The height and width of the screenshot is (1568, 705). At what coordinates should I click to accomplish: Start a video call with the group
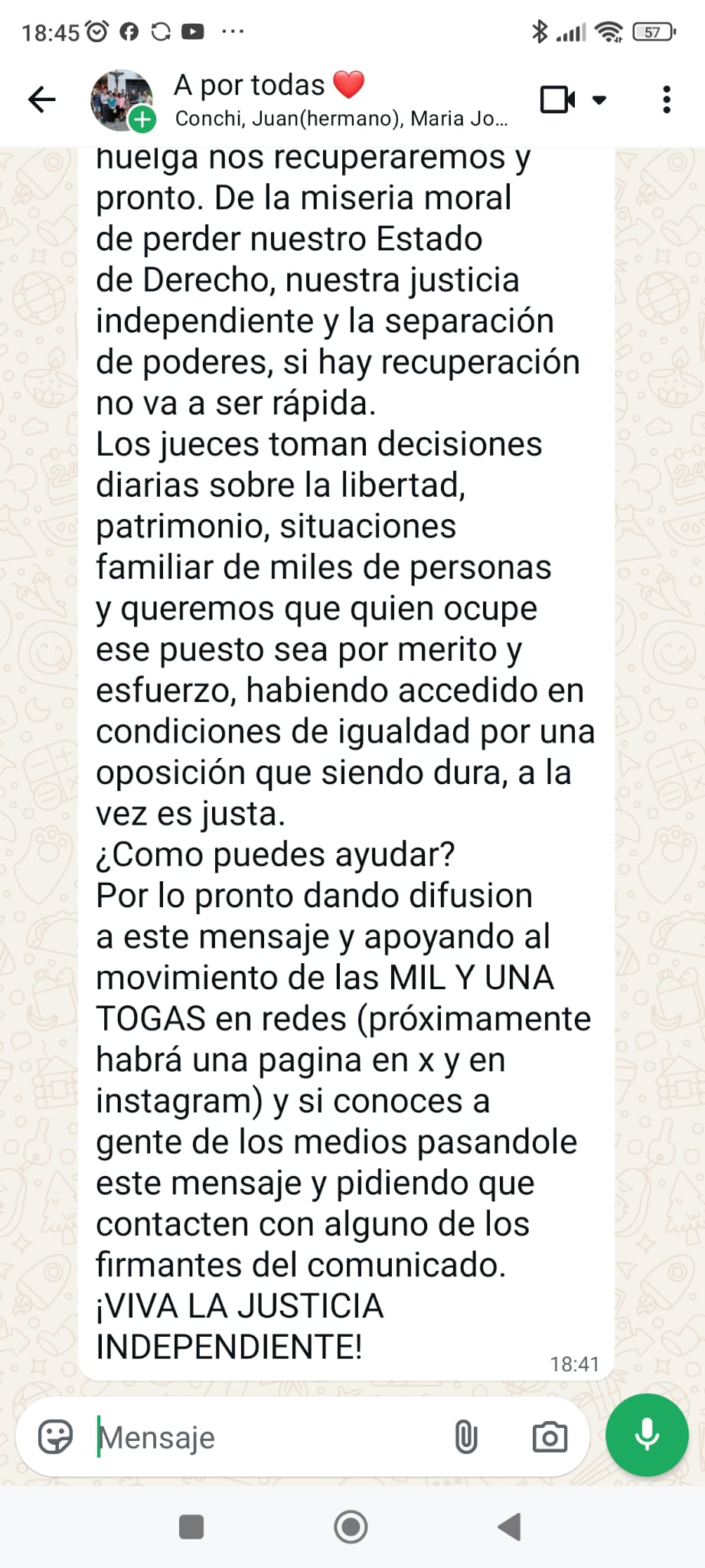(558, 100)
